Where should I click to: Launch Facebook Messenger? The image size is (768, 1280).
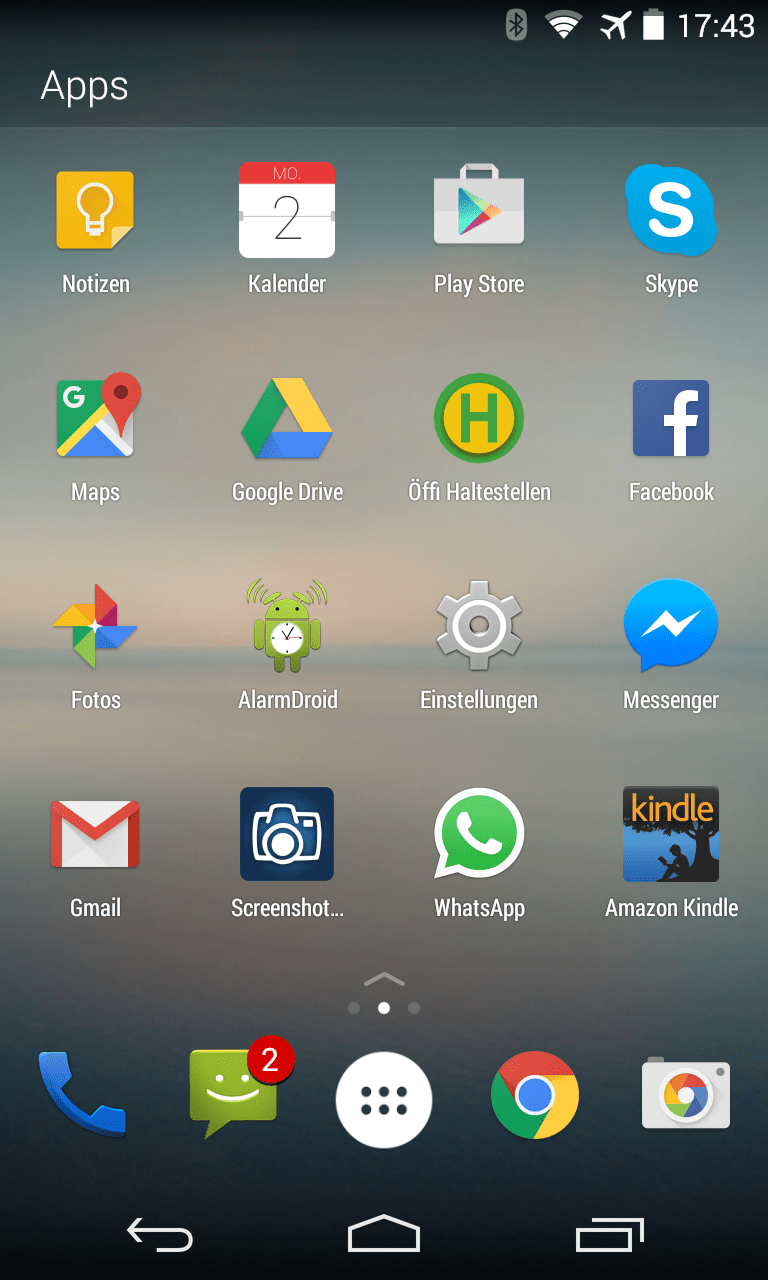671,626
